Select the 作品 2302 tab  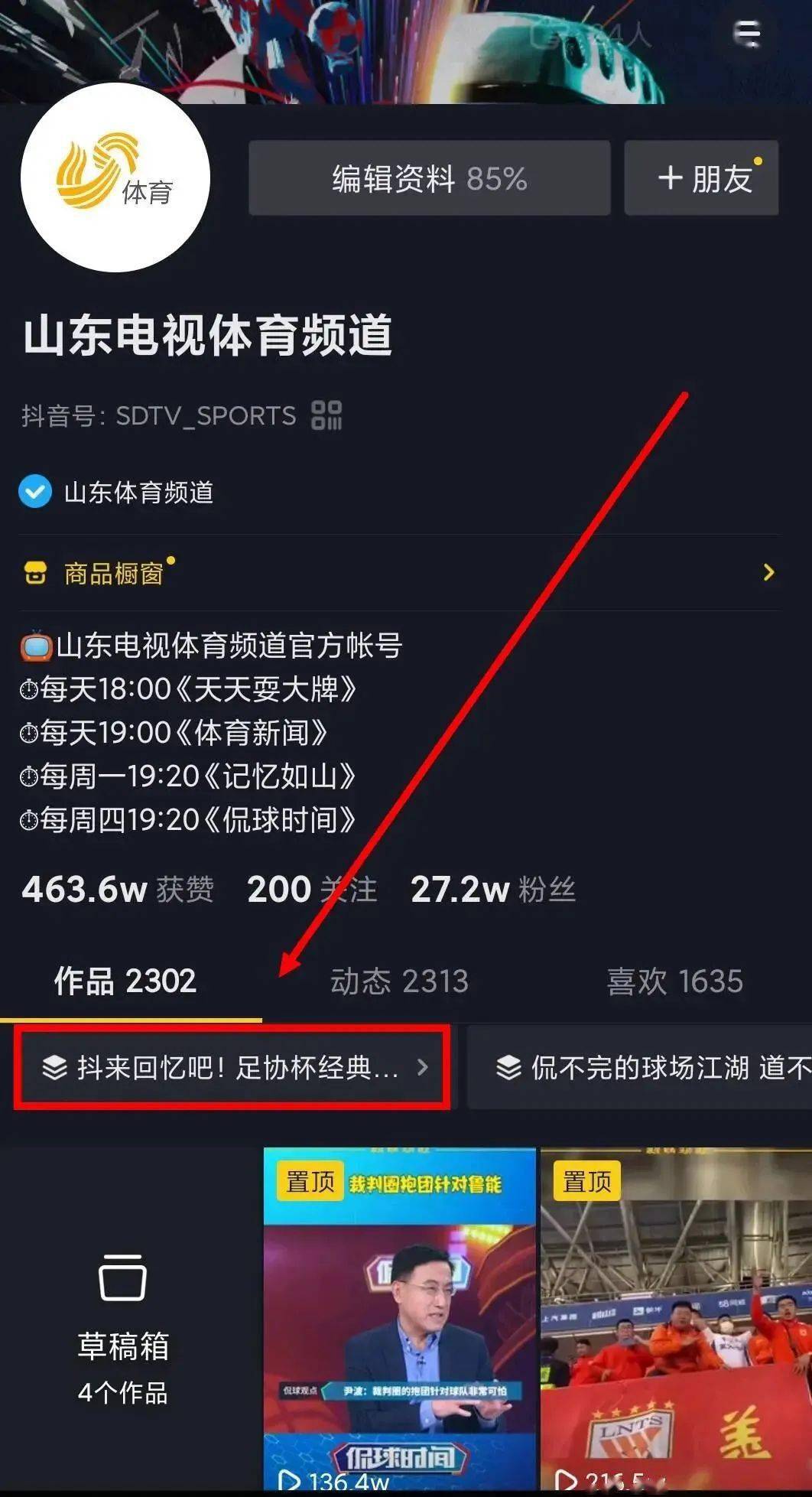coord(125,981)
